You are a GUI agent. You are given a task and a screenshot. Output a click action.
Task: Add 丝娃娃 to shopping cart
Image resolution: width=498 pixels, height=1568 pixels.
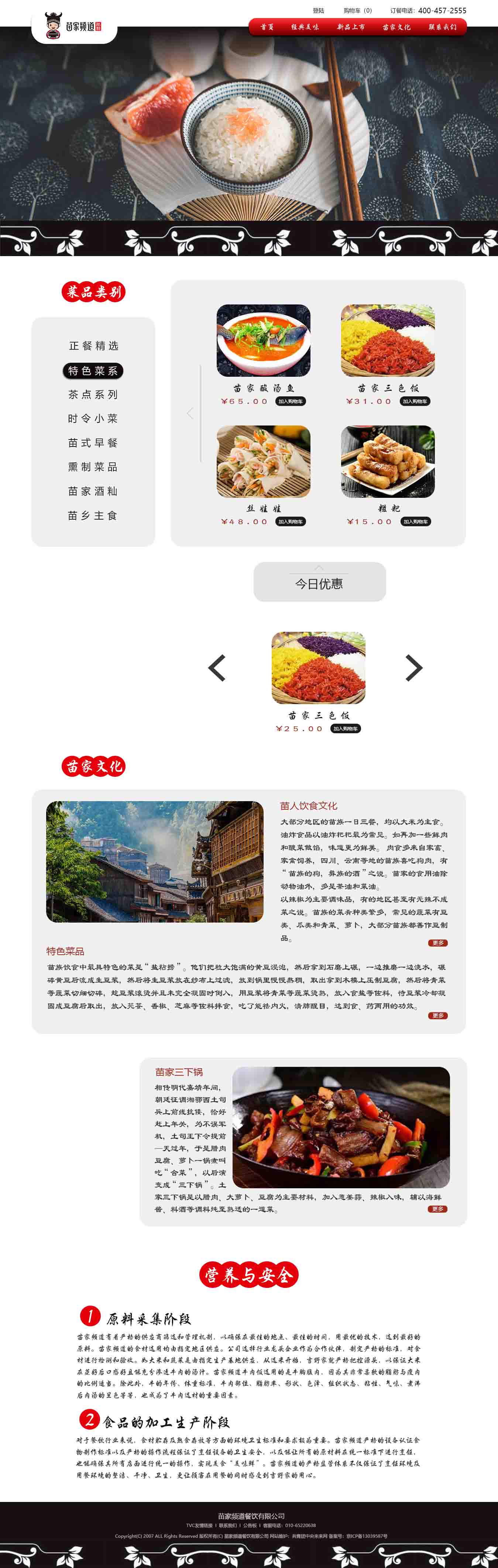pos(291,522)
